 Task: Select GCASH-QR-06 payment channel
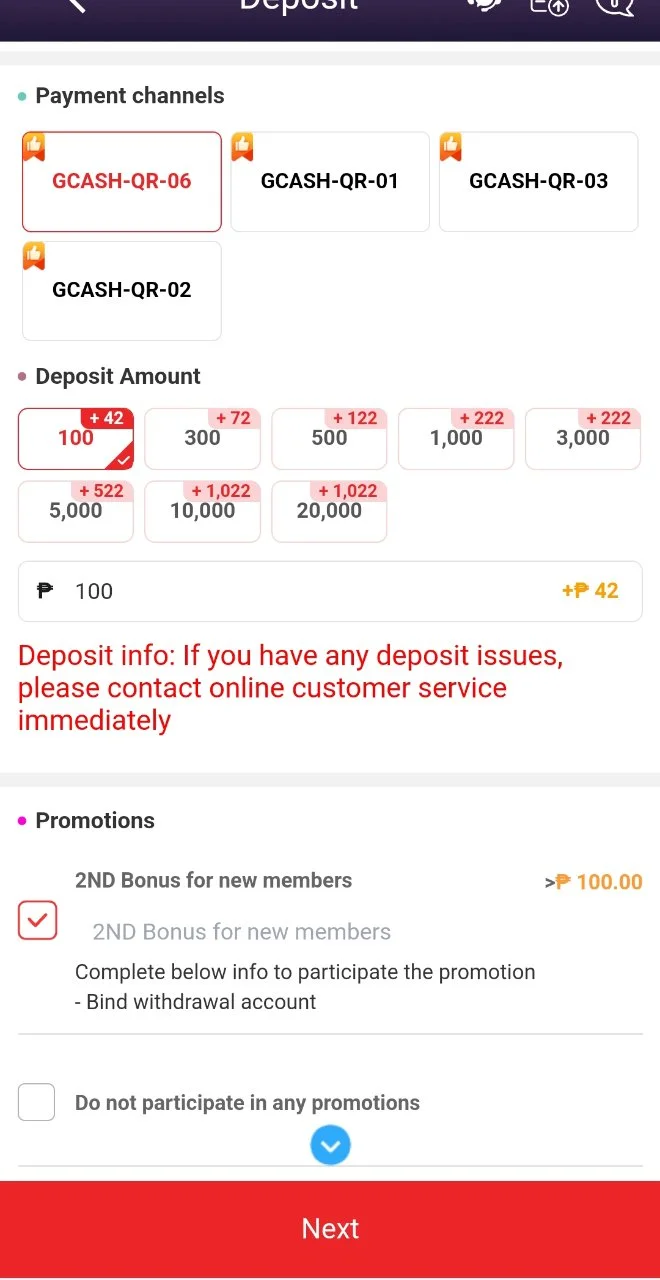(x=122, y=182)
